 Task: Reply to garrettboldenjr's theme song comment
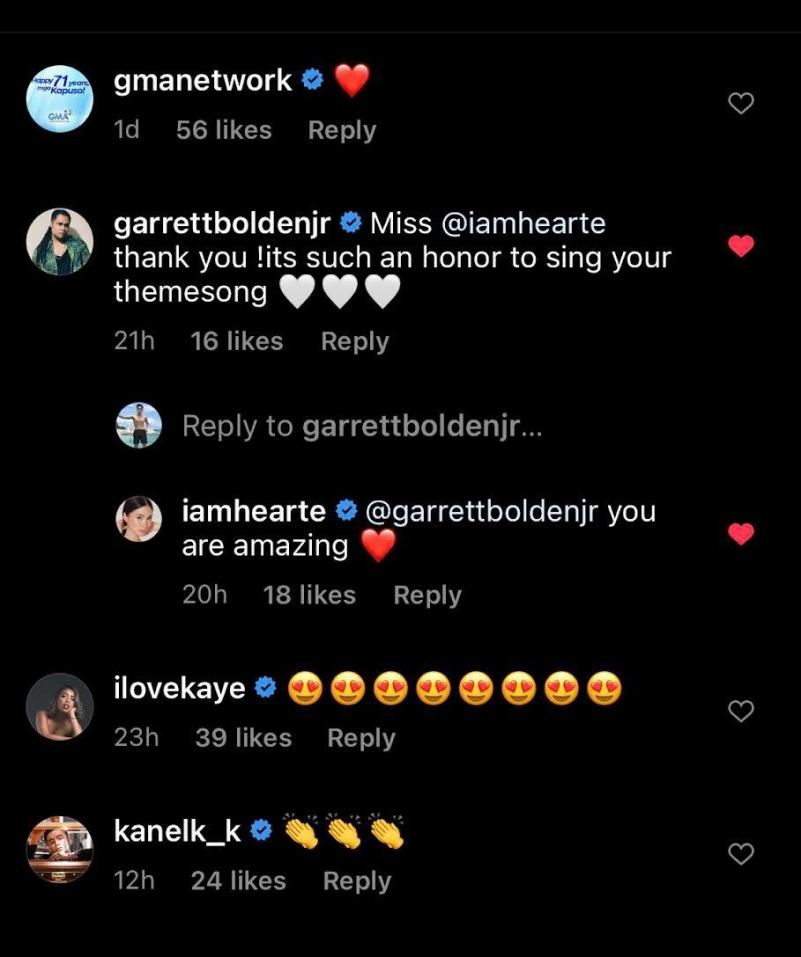click(354, 341)
